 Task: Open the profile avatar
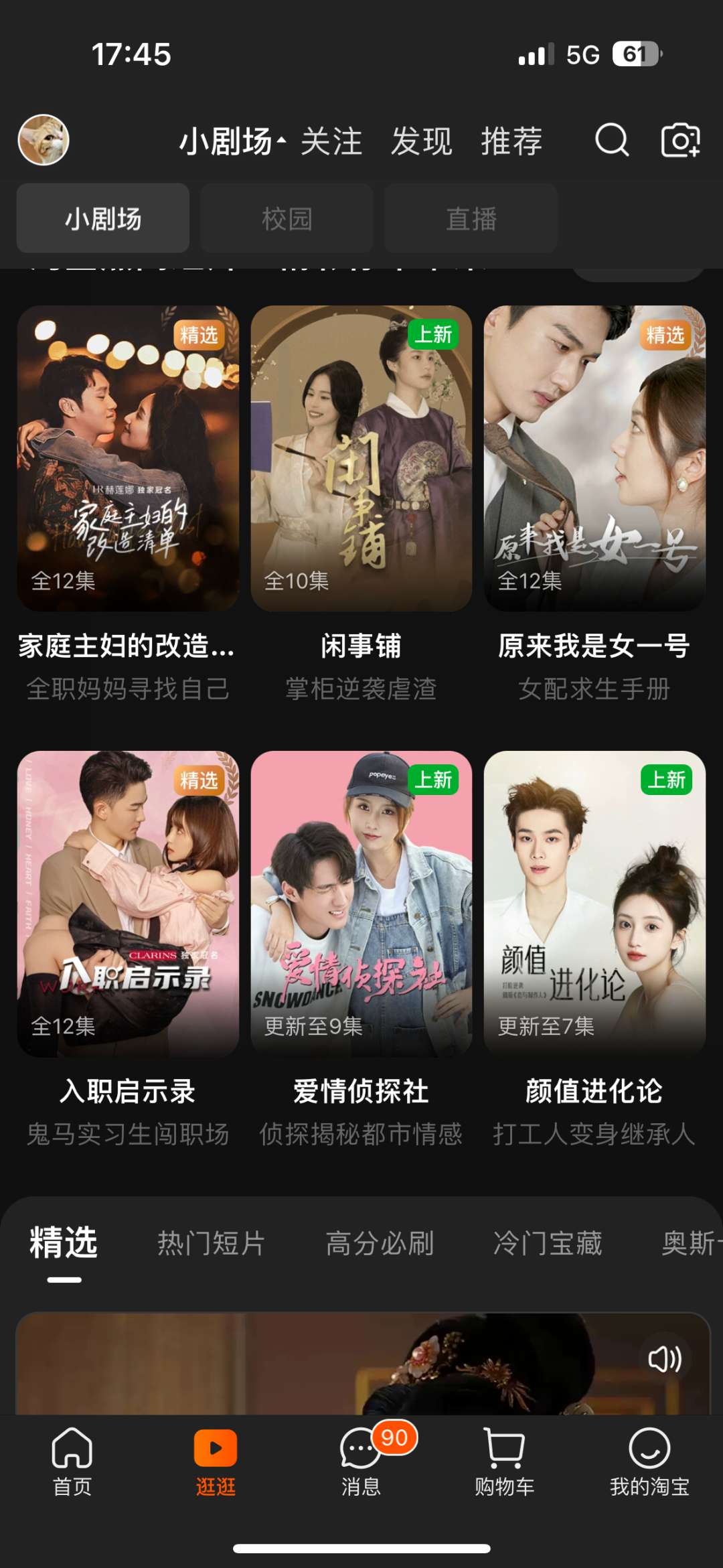pyautogui.click(x=44, y=140)
